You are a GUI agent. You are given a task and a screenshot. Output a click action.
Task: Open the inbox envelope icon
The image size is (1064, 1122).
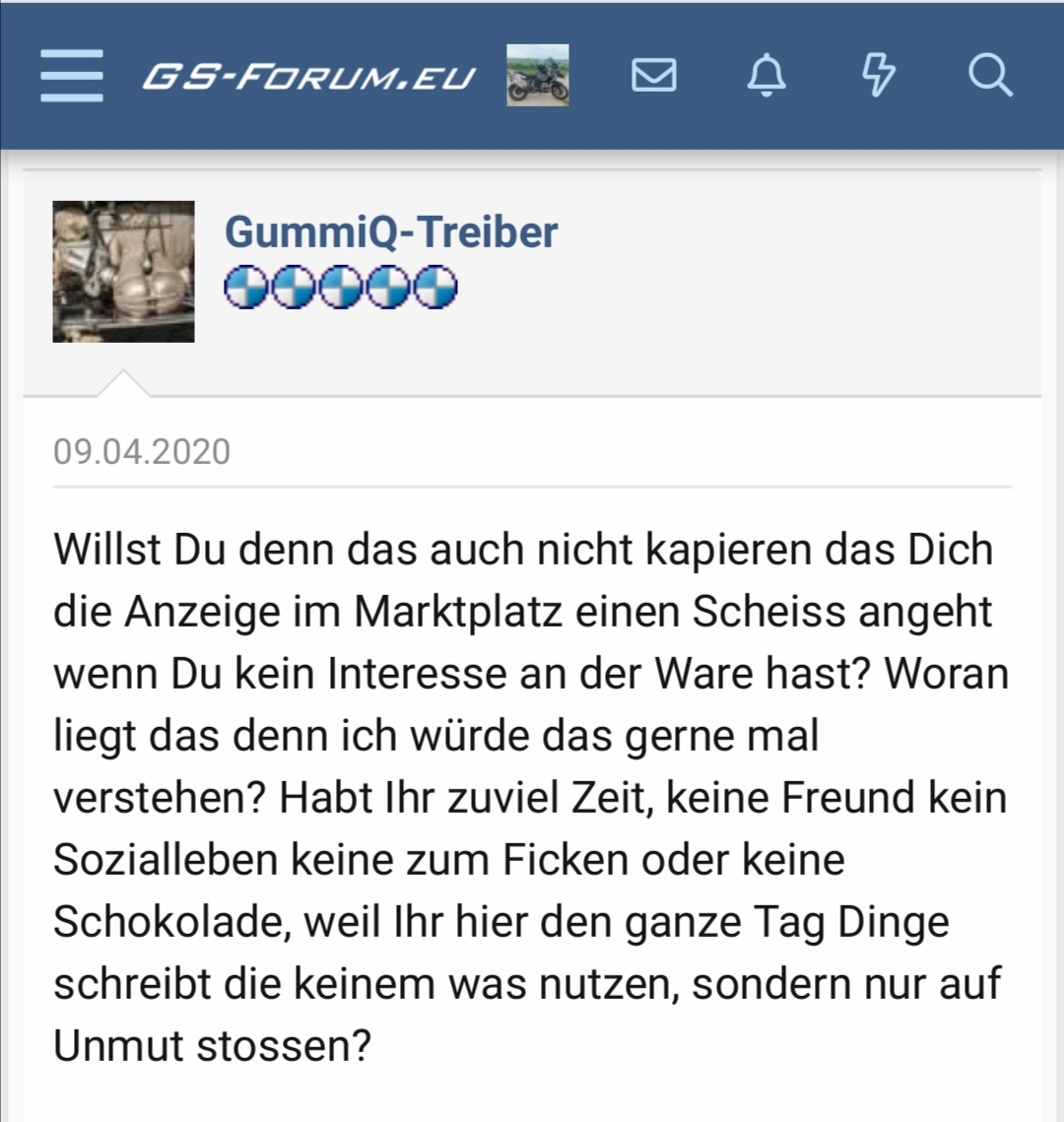[655, 74]
